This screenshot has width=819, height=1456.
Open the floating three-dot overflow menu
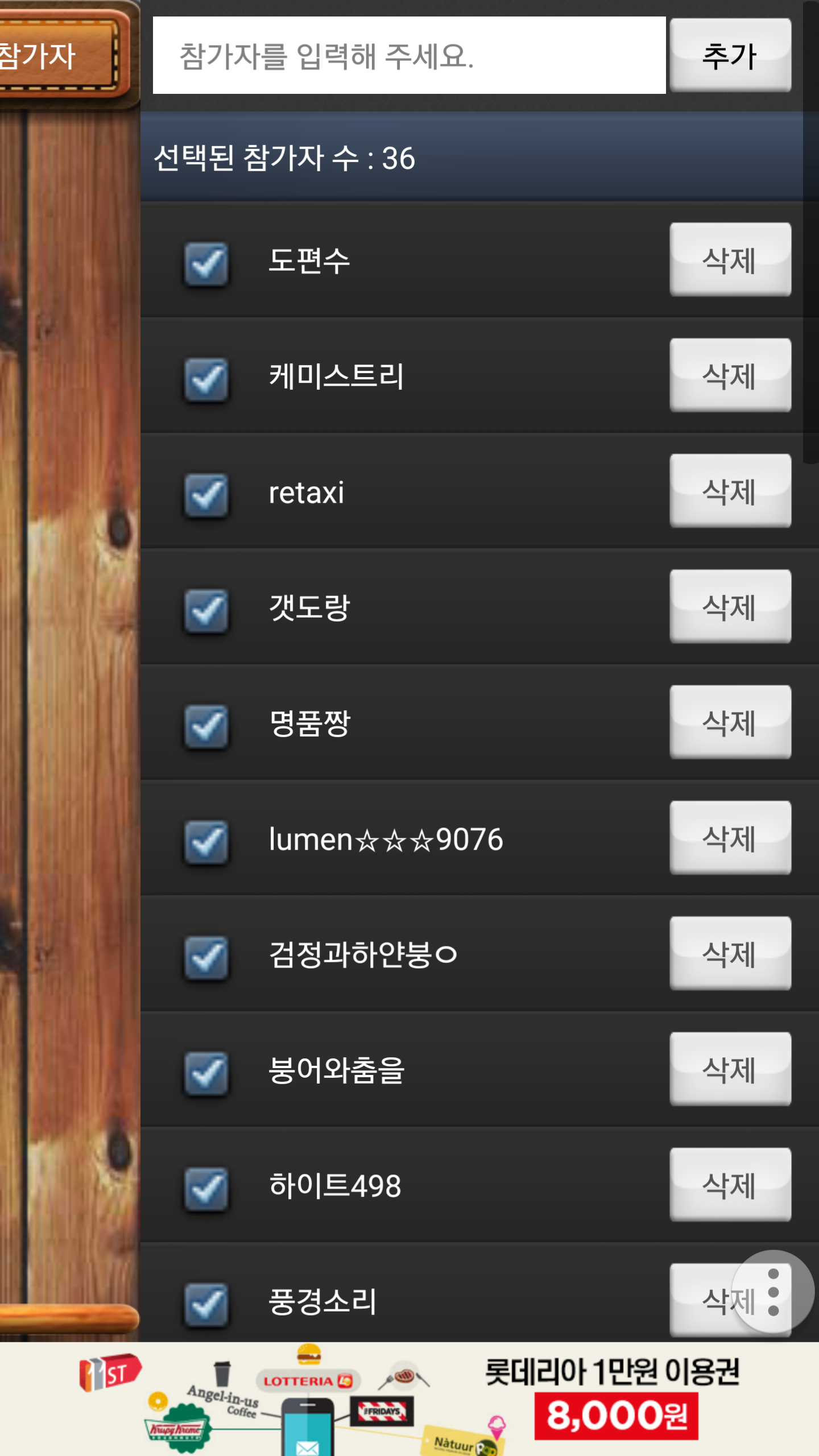773,1292
